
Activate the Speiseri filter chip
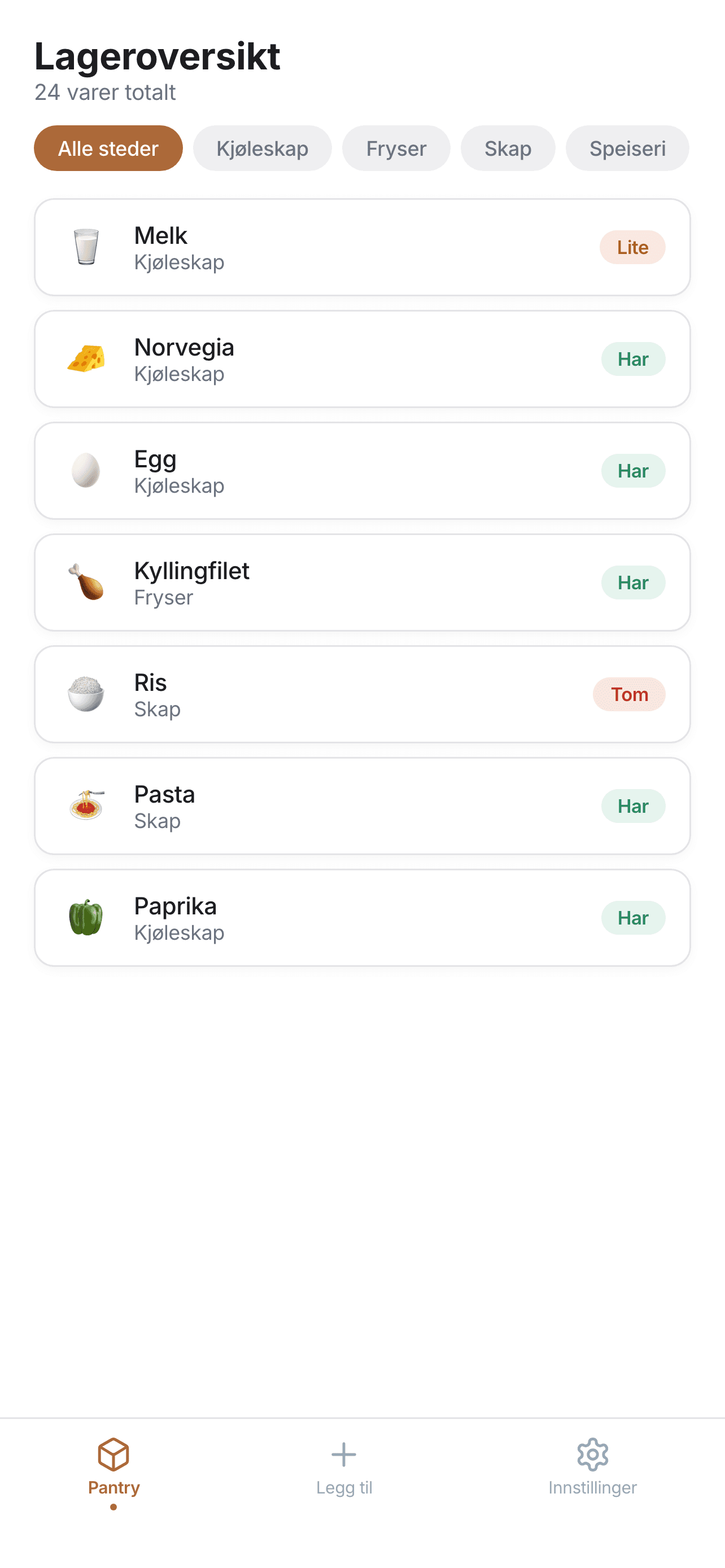pyautogui.click(x=627, y=148)
